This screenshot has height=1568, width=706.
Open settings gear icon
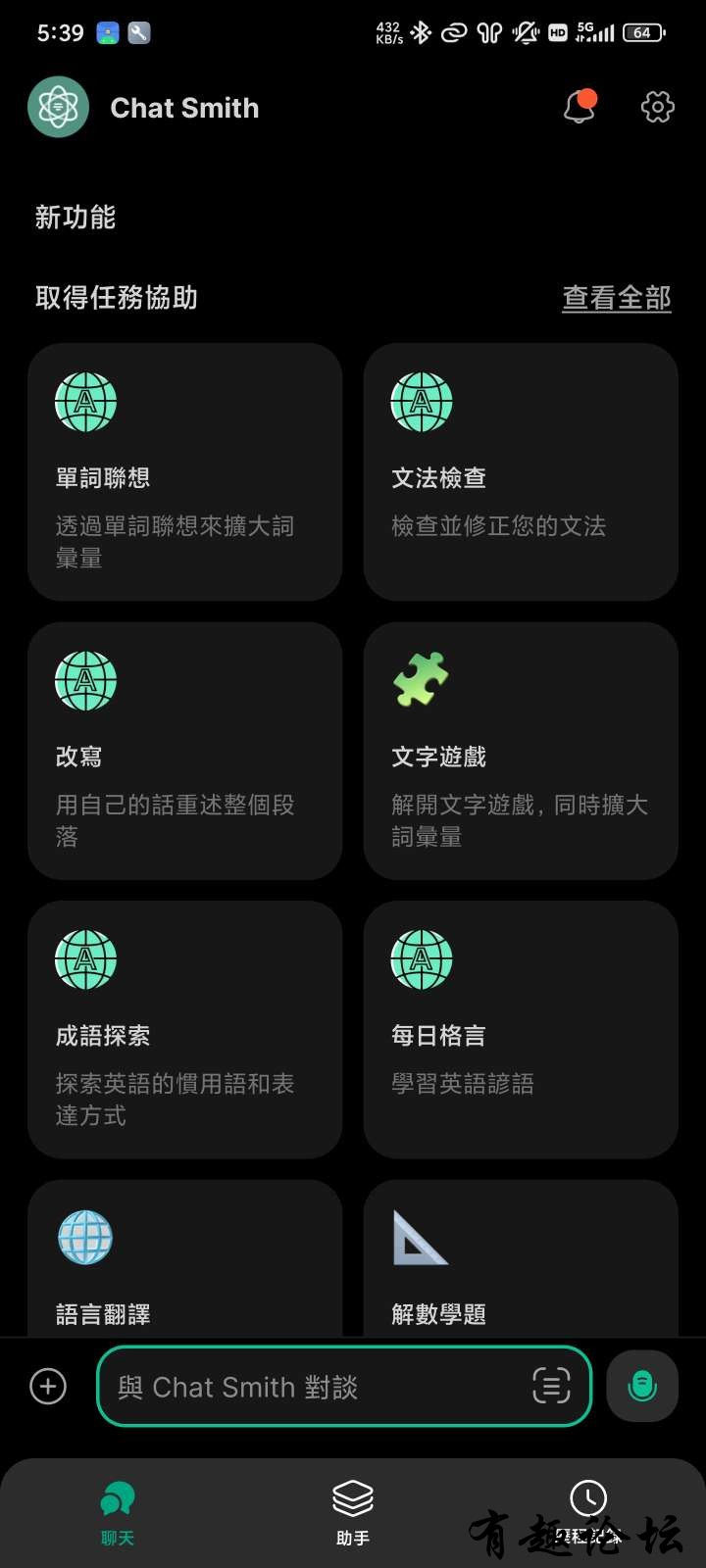(658, 107)
